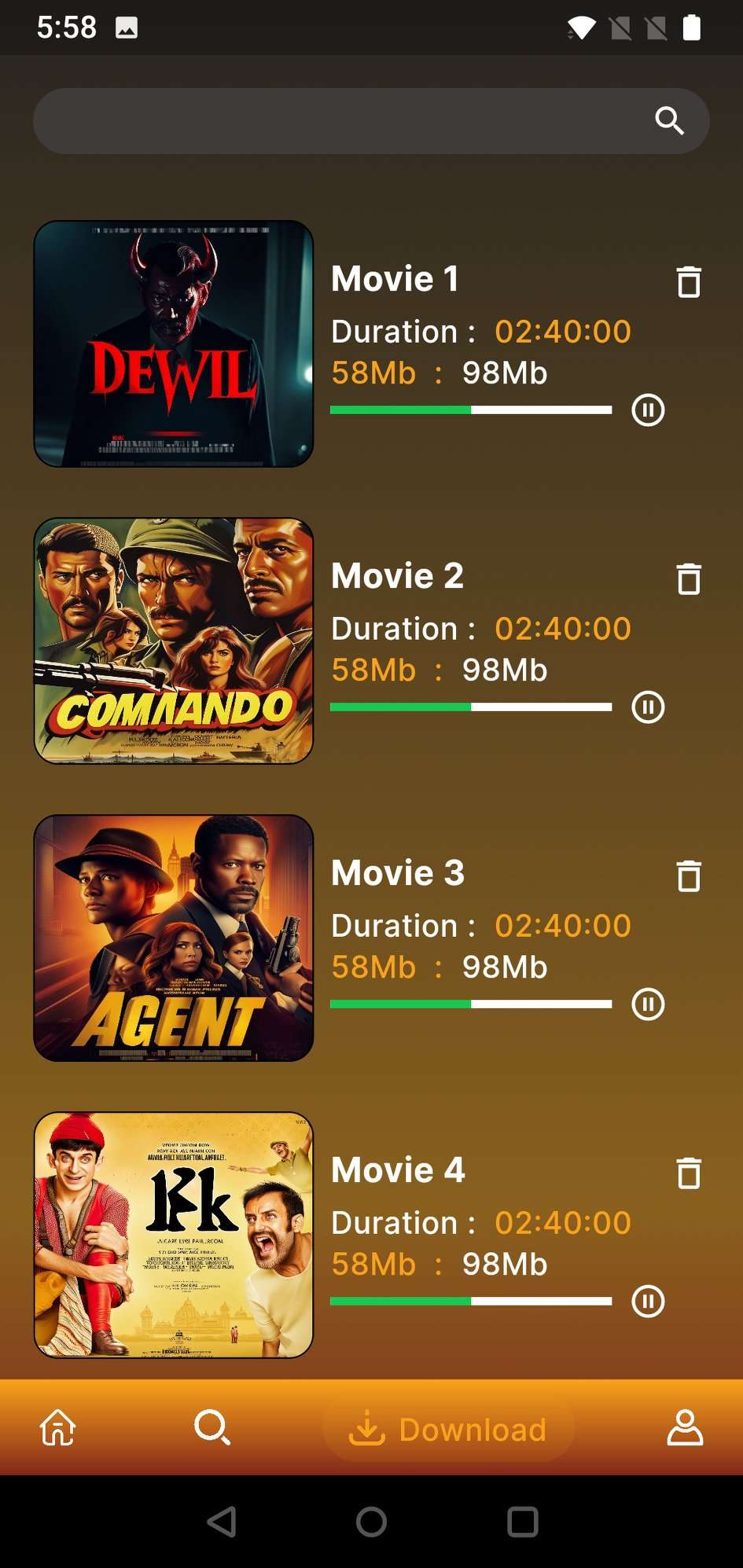743x1568 pixels.
Task: Pause the Movie 3 download
Action: click(x=648, y=1004)
